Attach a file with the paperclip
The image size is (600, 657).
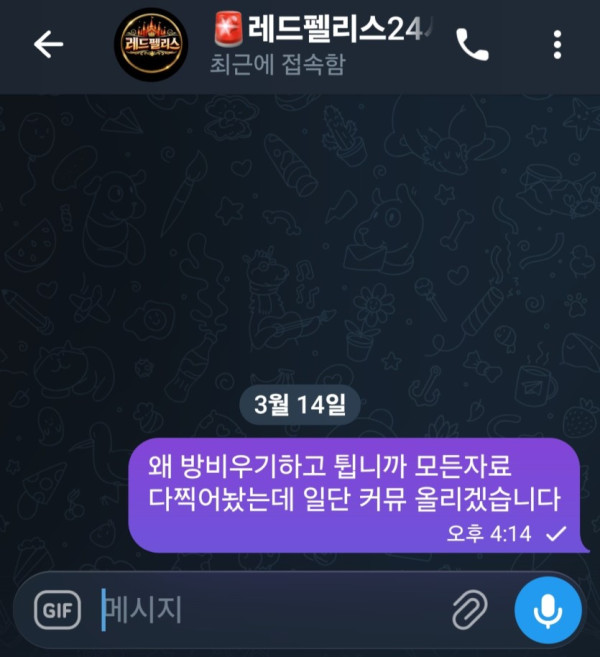point(468,608)
